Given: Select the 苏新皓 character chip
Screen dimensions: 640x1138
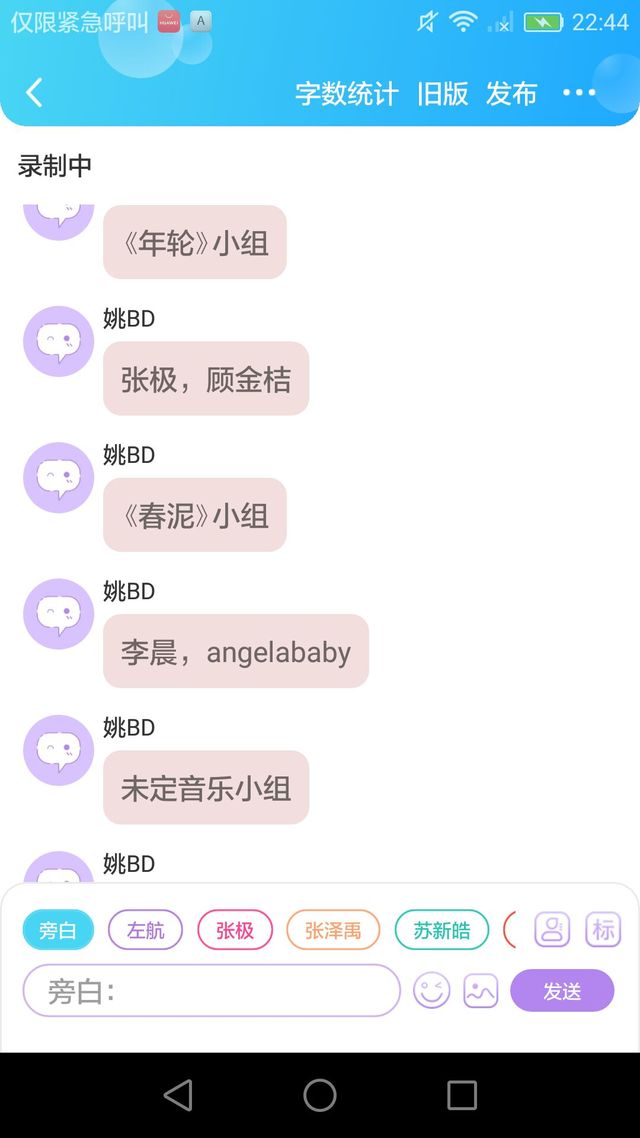Looking at the screenshot, I should (x=442, y=930).
